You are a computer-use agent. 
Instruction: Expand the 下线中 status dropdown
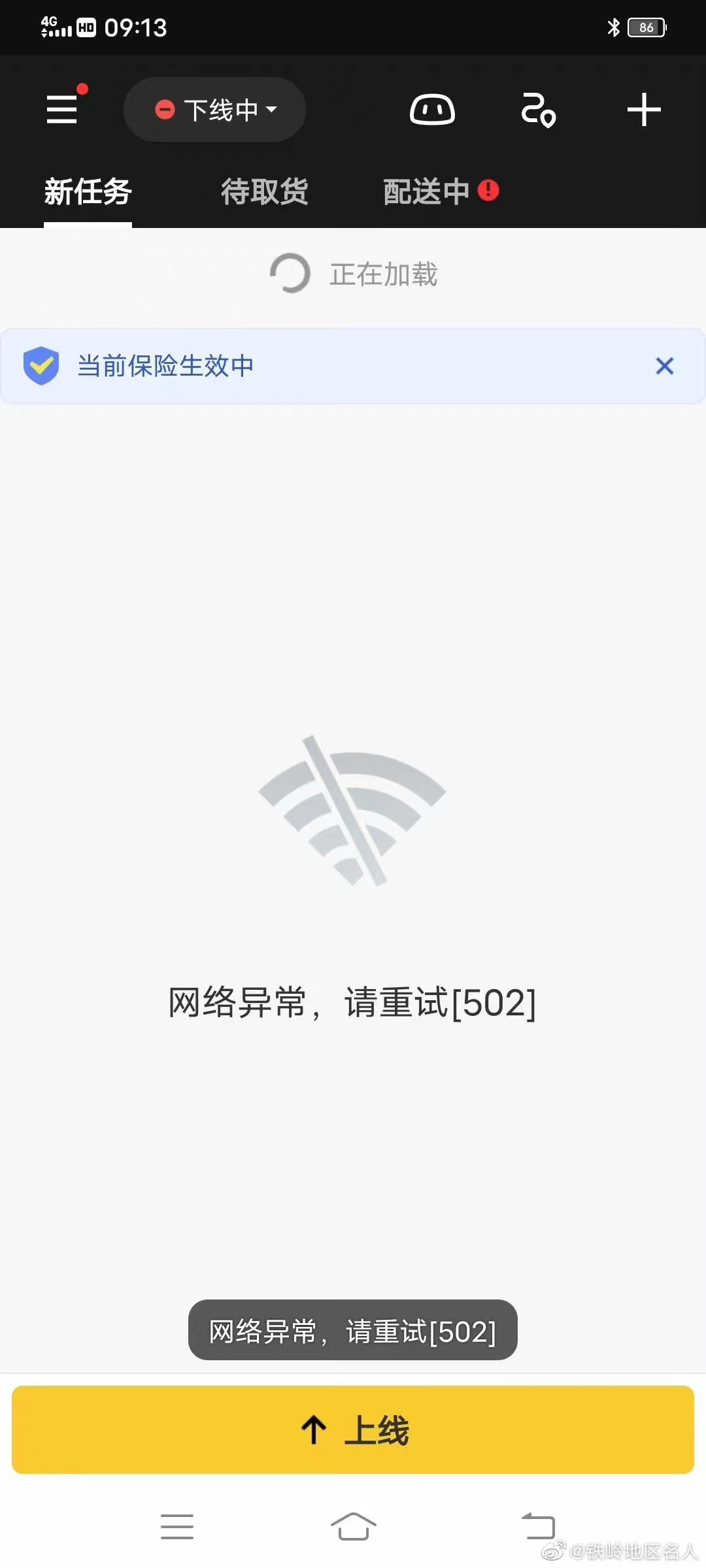point(214,110)
